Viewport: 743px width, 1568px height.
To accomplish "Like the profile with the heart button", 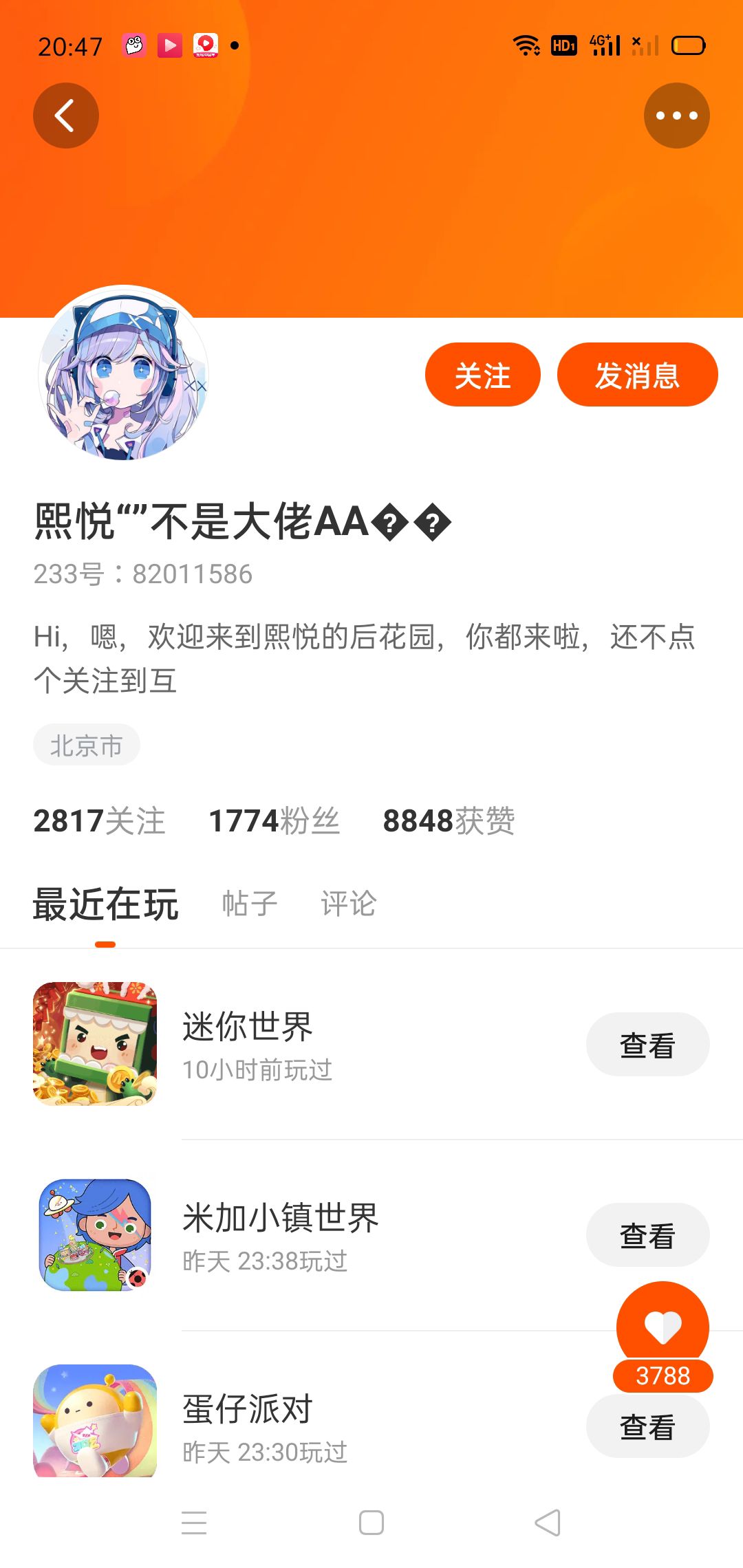I will point(663,1327).
